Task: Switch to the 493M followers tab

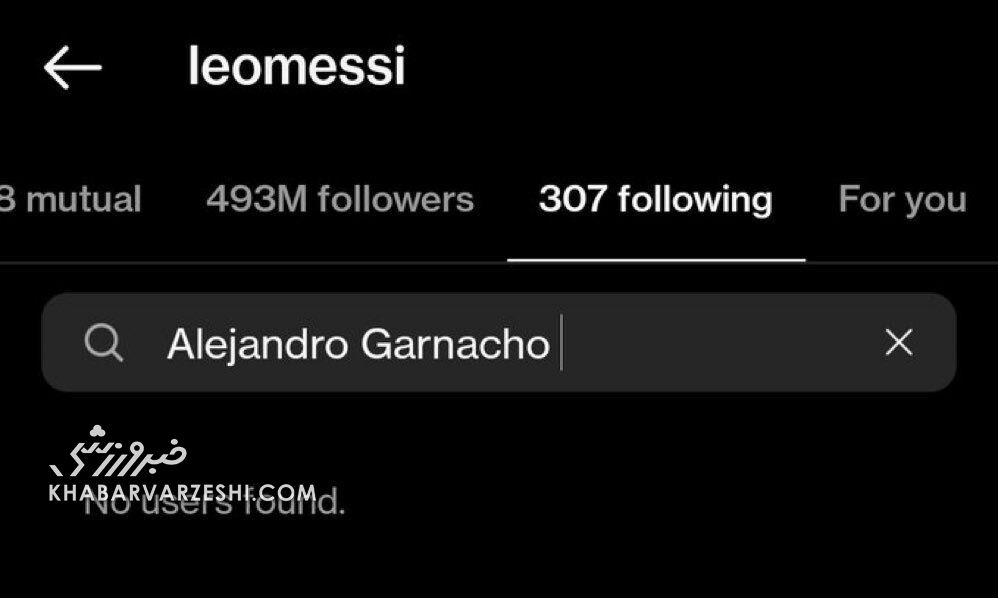Action: pyautogui.click(x=340, y=199)
